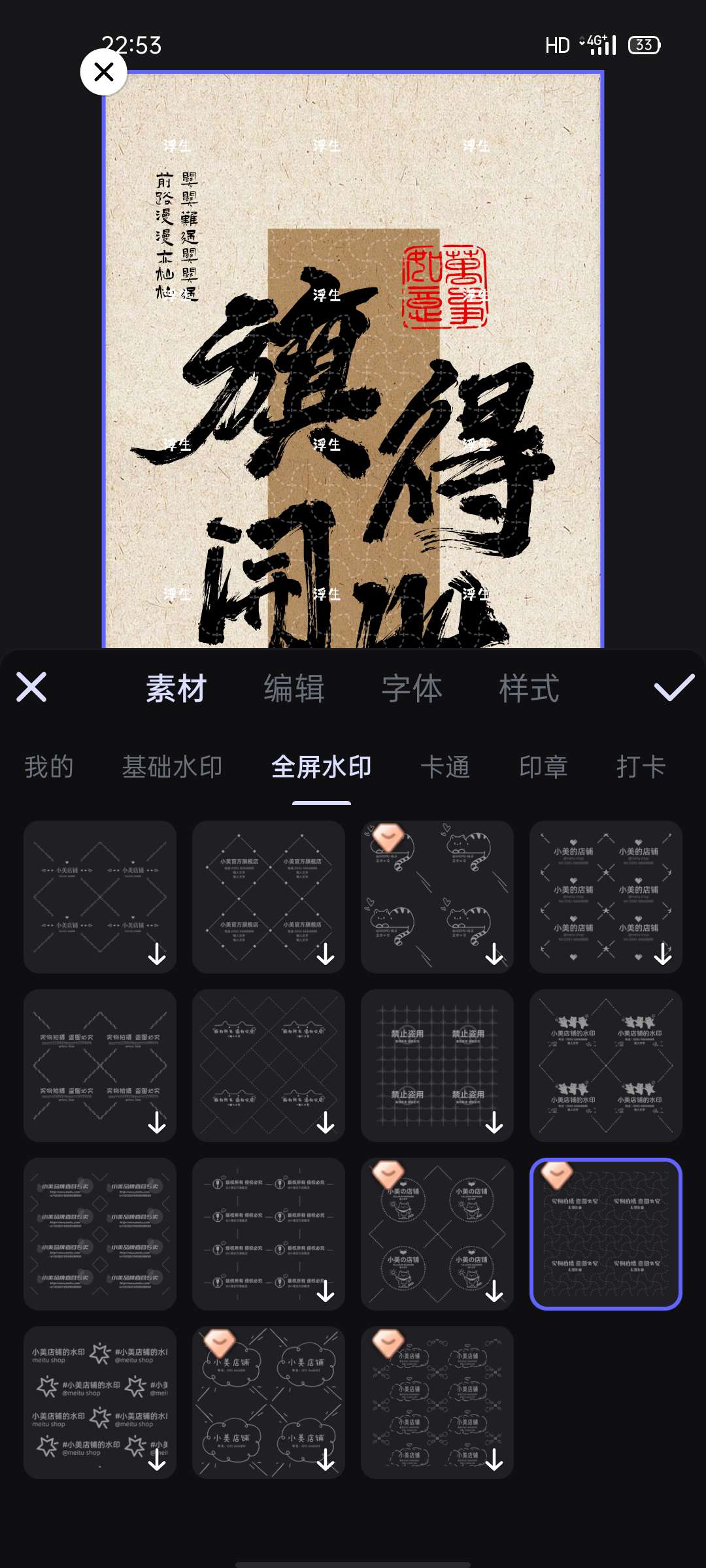The width and height of the screenshot is (706, 1568).
Task: Choose the 小美品牌自营 watermark template
Action: [99, 1233]
